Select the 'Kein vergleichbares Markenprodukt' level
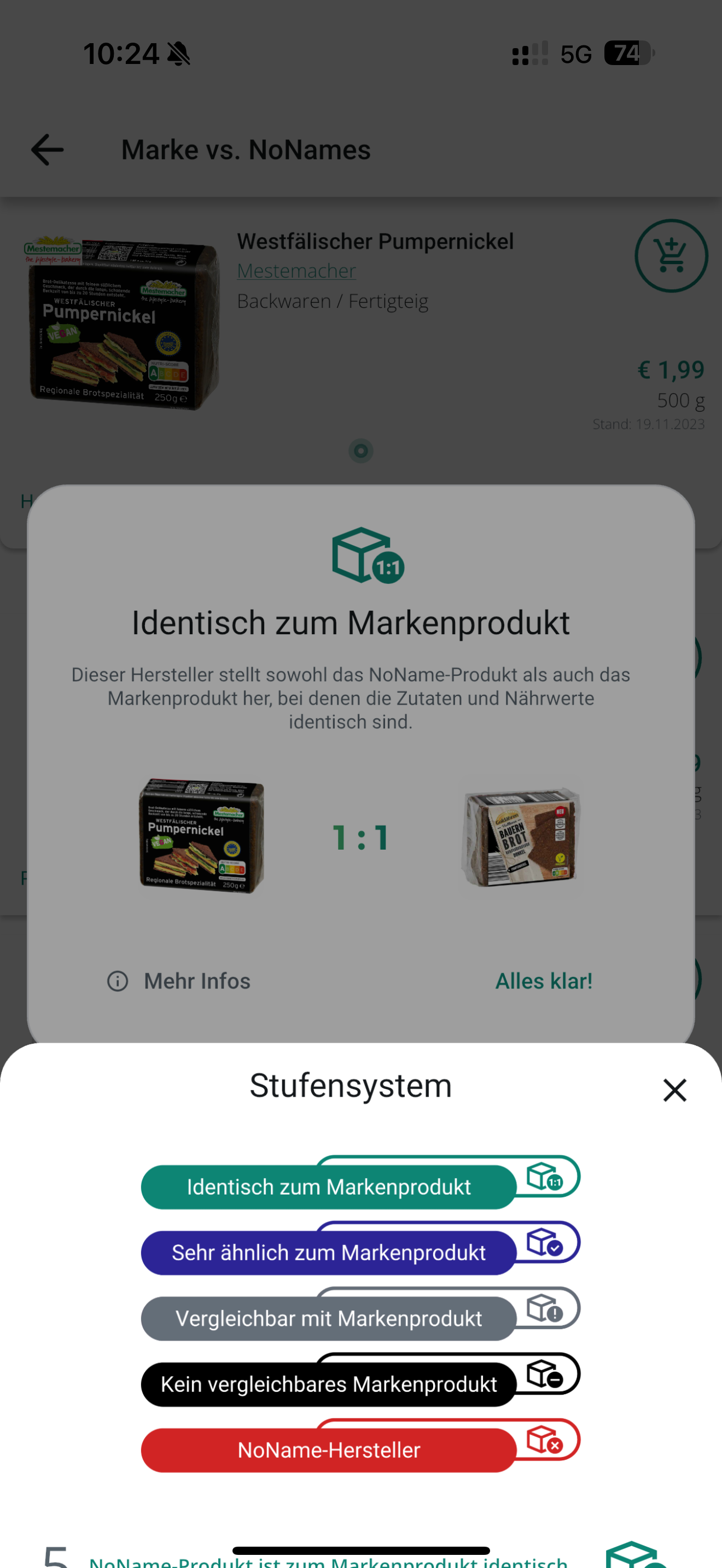Image resolution: width=722 pixels, height=1568 pixels. (329, 1384)
